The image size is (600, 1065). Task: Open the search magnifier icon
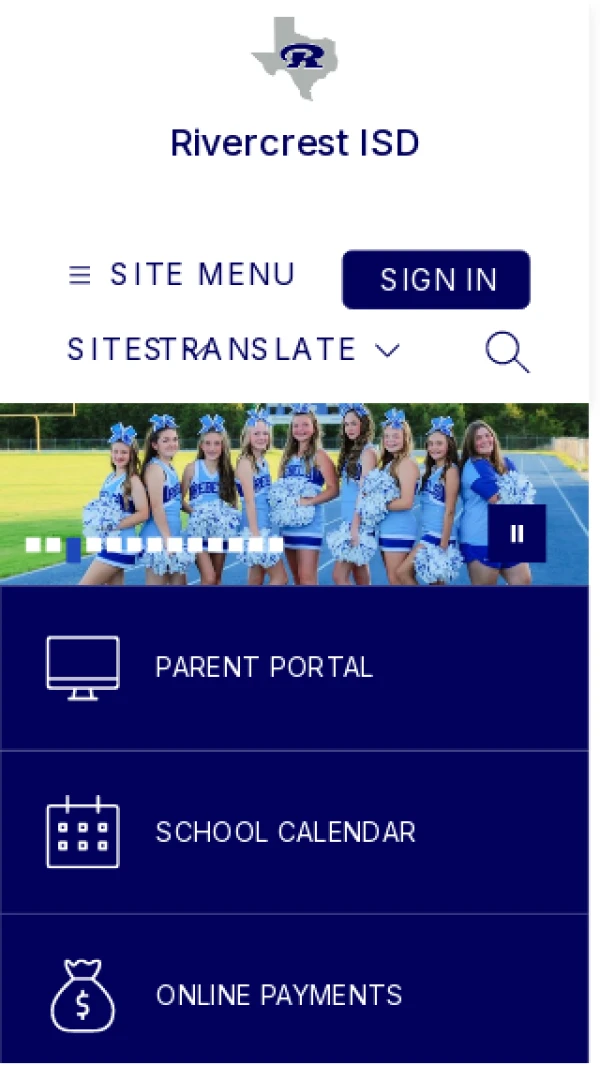coord(506,352)
